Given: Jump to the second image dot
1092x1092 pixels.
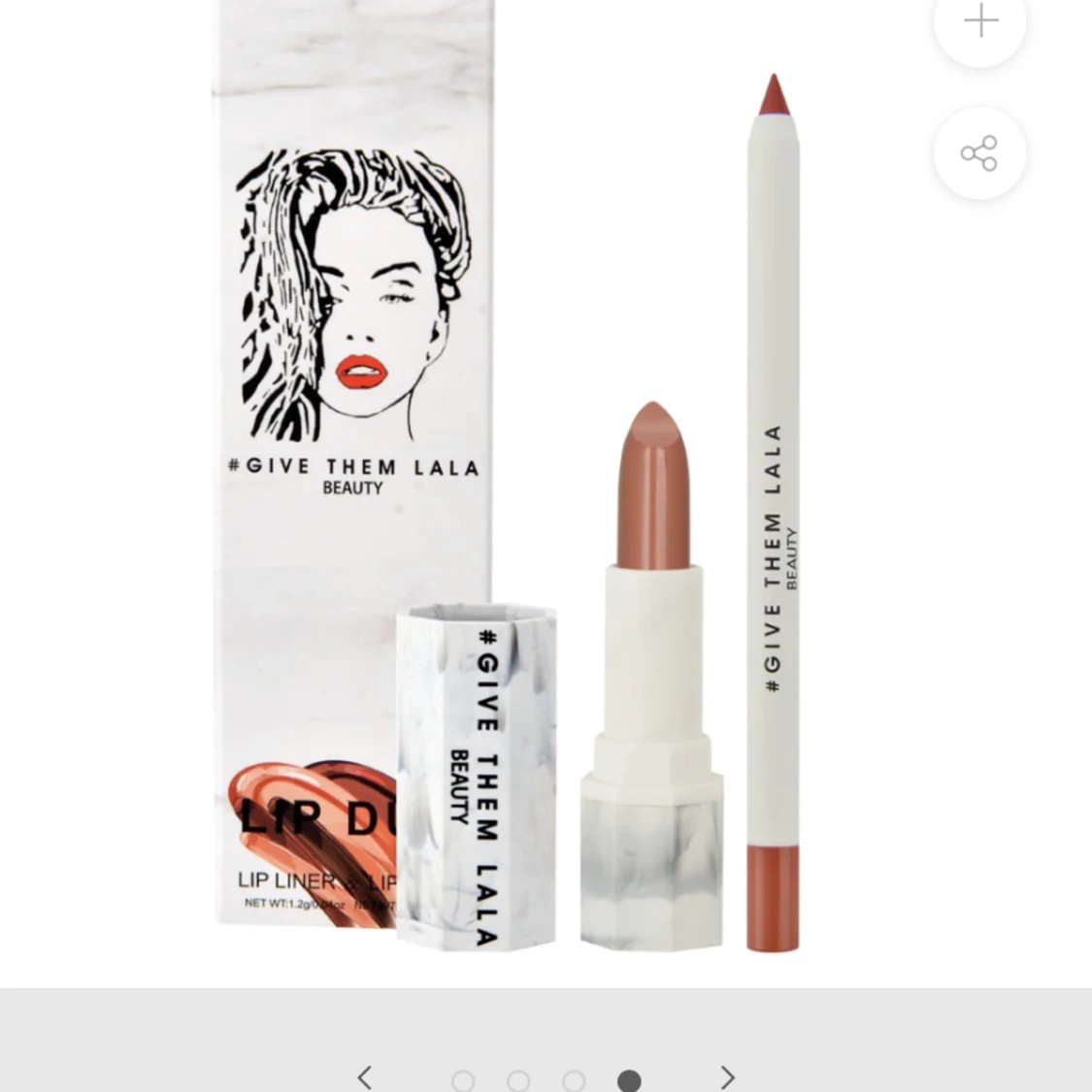Looking at the screenshot, I should (518, 1080).
